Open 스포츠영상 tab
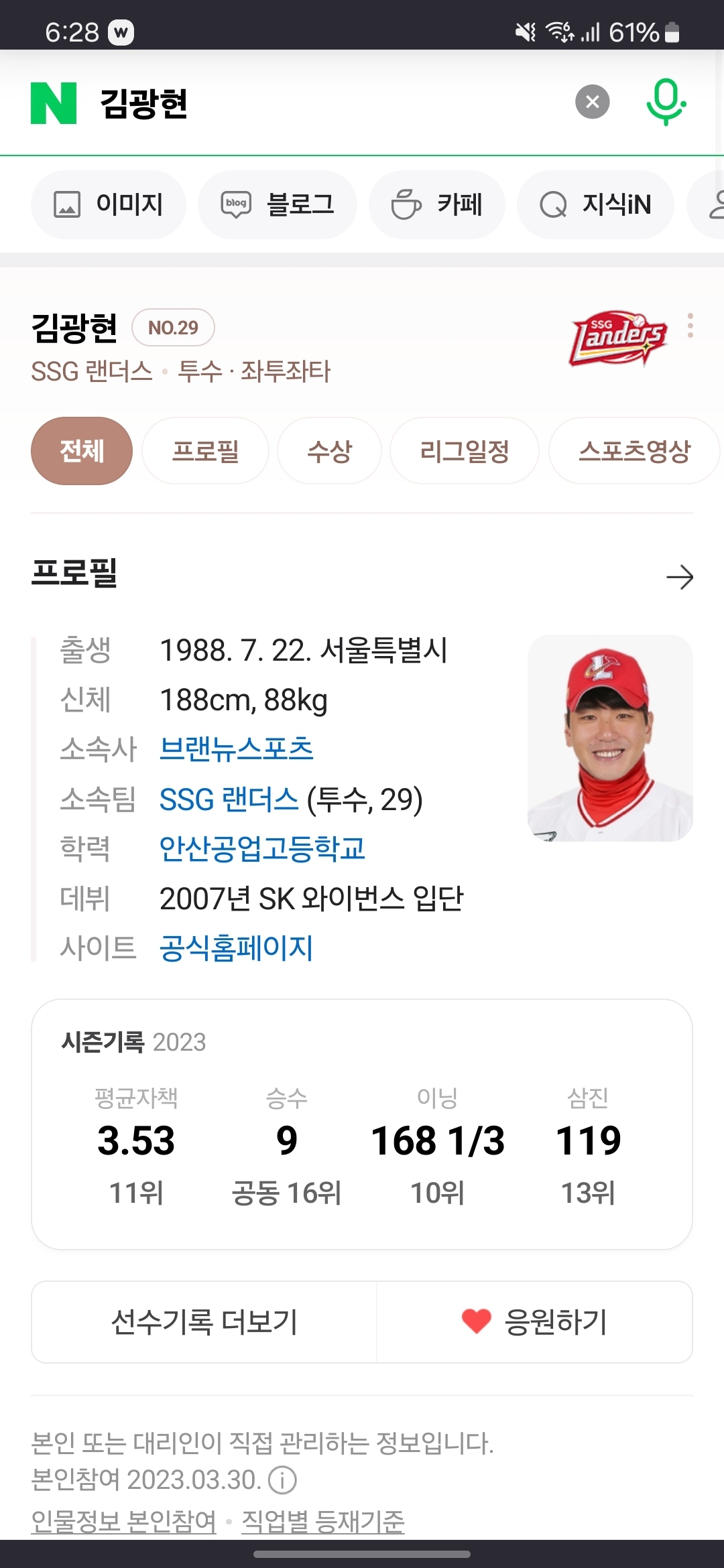This screenshot has height=1568, width=724. pos(633,451)
